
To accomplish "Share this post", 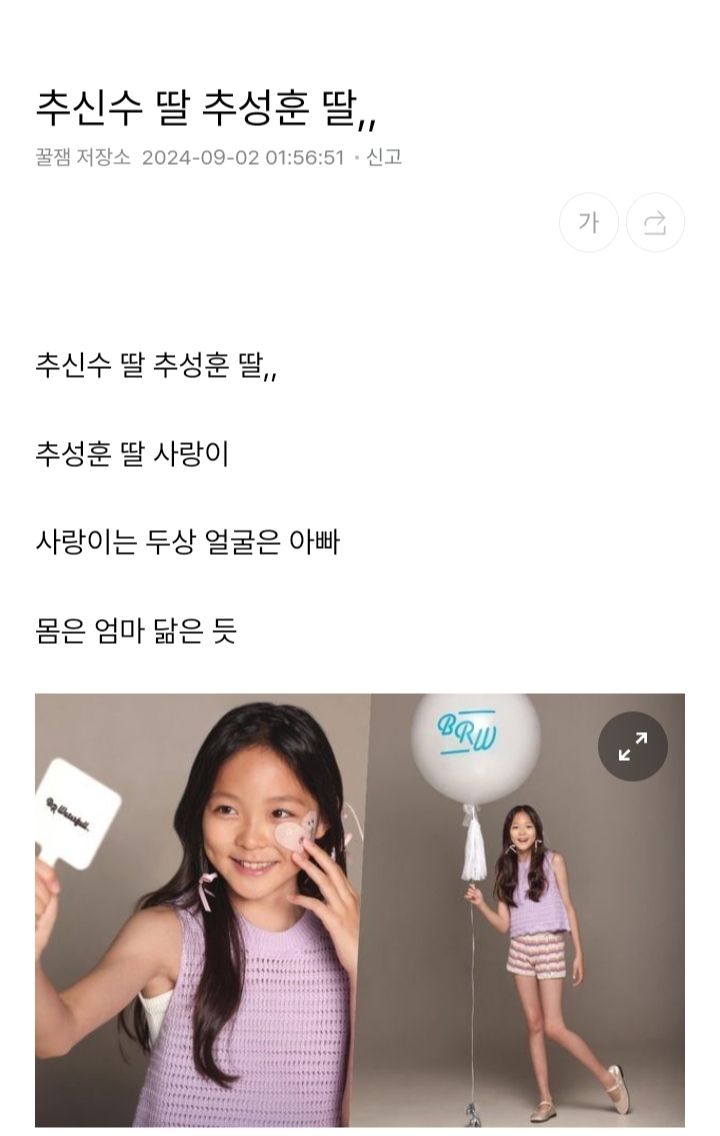I will point(655,222).
